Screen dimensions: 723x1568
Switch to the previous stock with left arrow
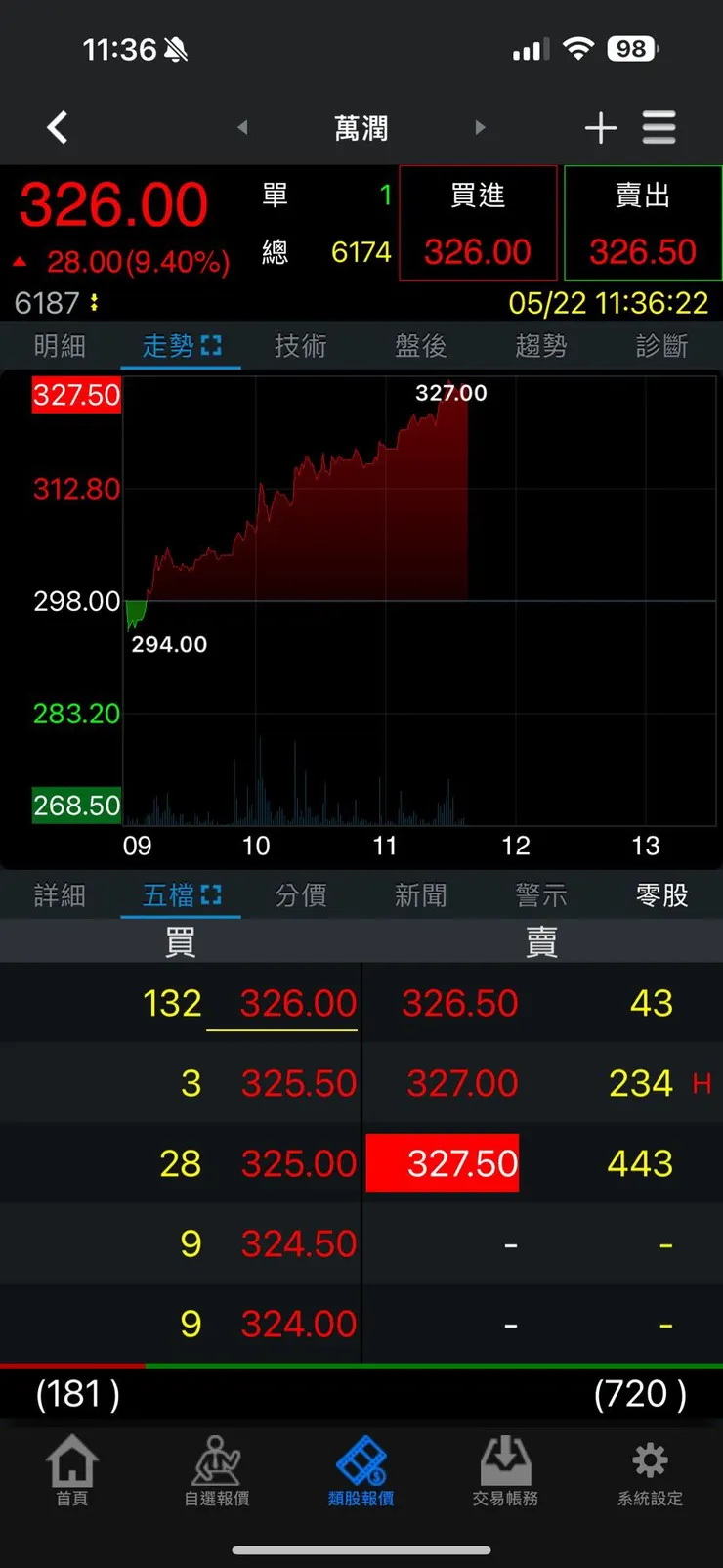pyautogui.click(x=242, y=127)
